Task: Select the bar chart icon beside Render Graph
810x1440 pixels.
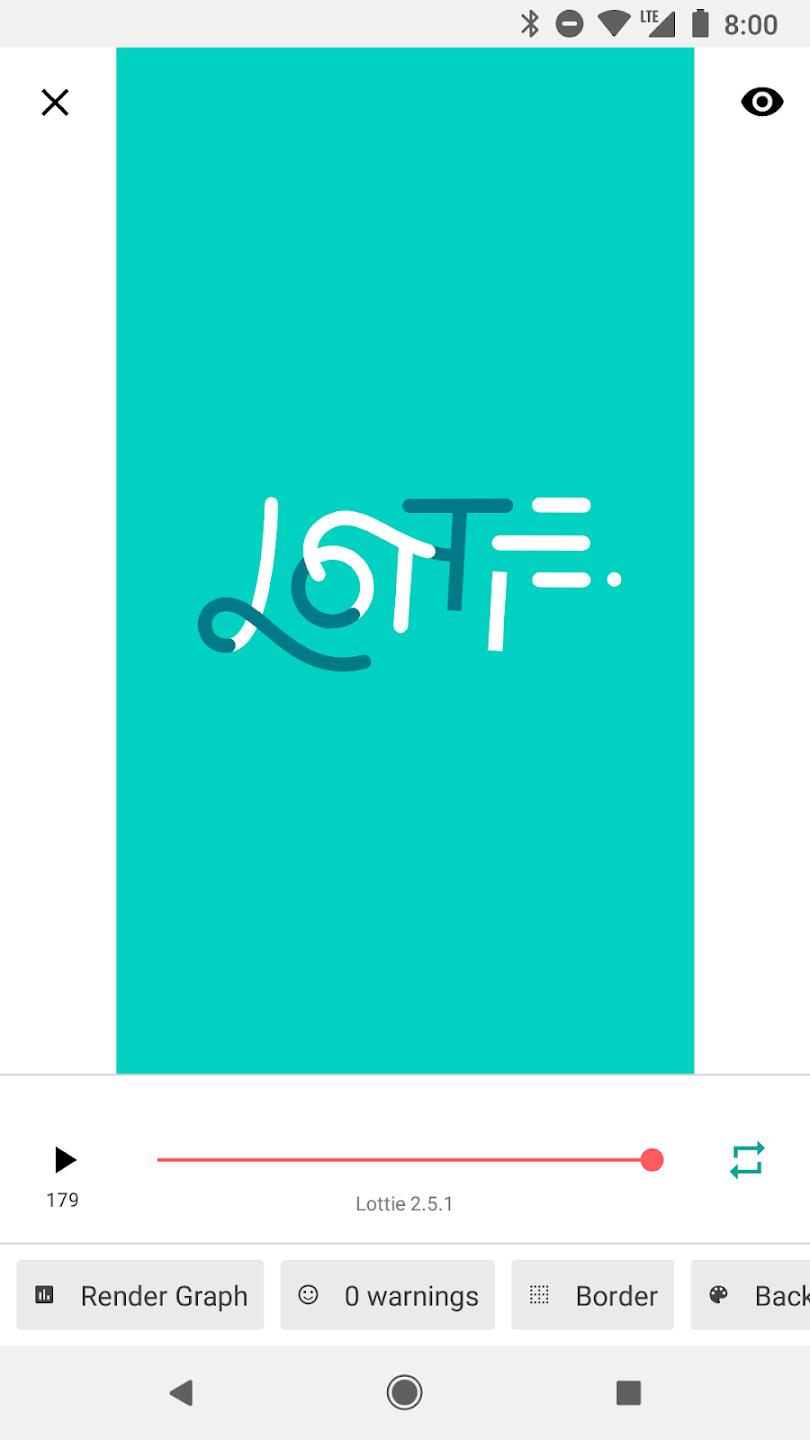Action: pos(44,1294)
